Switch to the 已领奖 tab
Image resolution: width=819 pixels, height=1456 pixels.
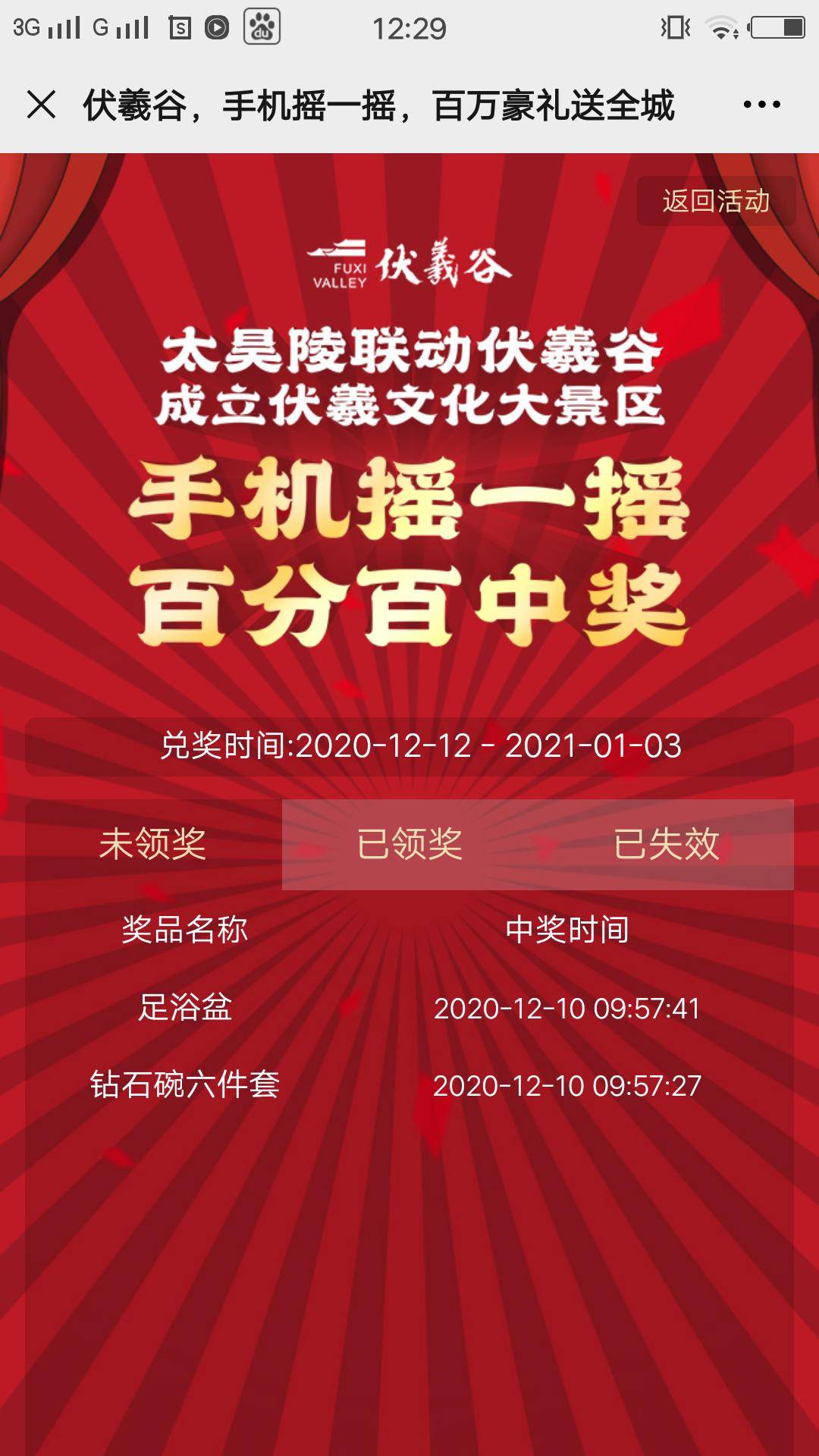coord(409,844)
